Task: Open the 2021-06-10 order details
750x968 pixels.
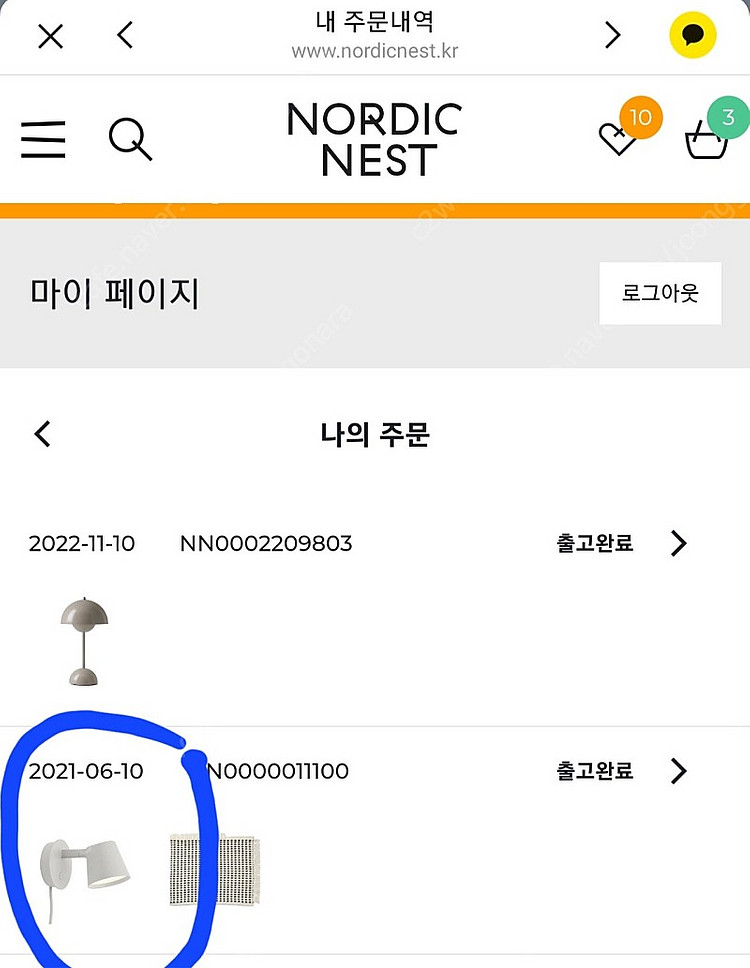Action: coord(678,771)
